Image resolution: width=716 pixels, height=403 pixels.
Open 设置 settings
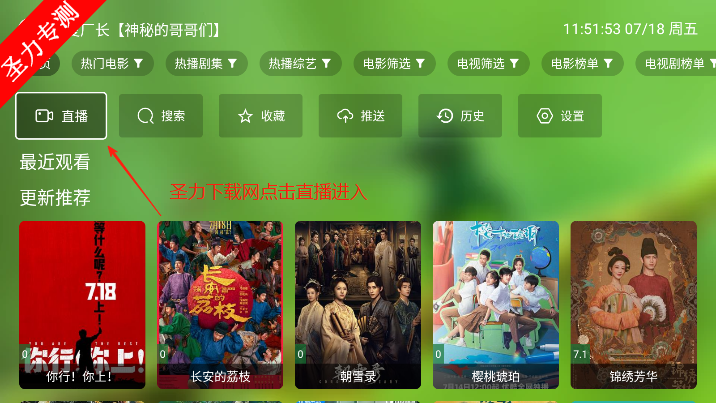(560, 116)
